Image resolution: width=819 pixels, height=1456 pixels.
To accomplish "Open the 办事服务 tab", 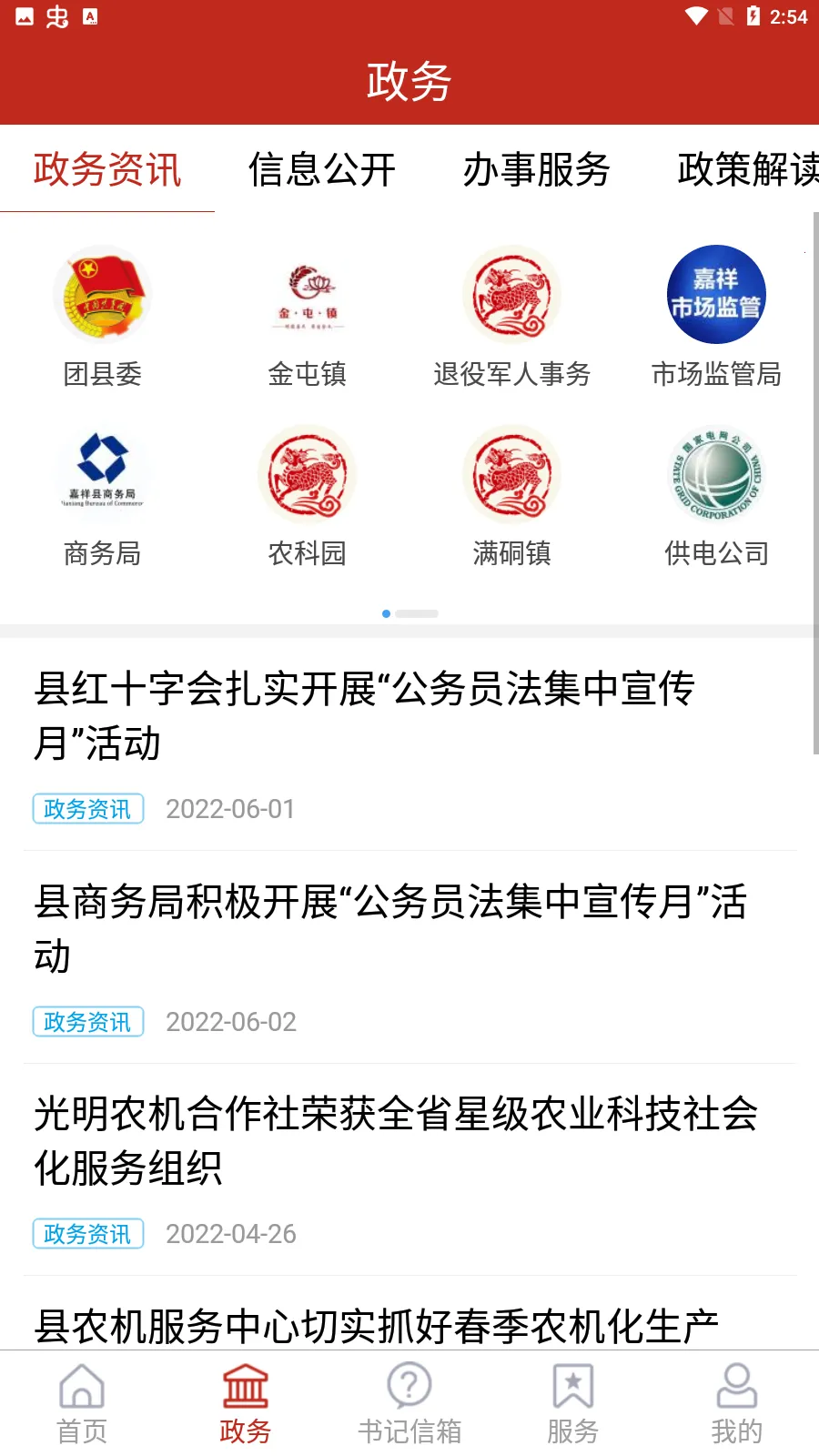I will [x=536, y=169].
